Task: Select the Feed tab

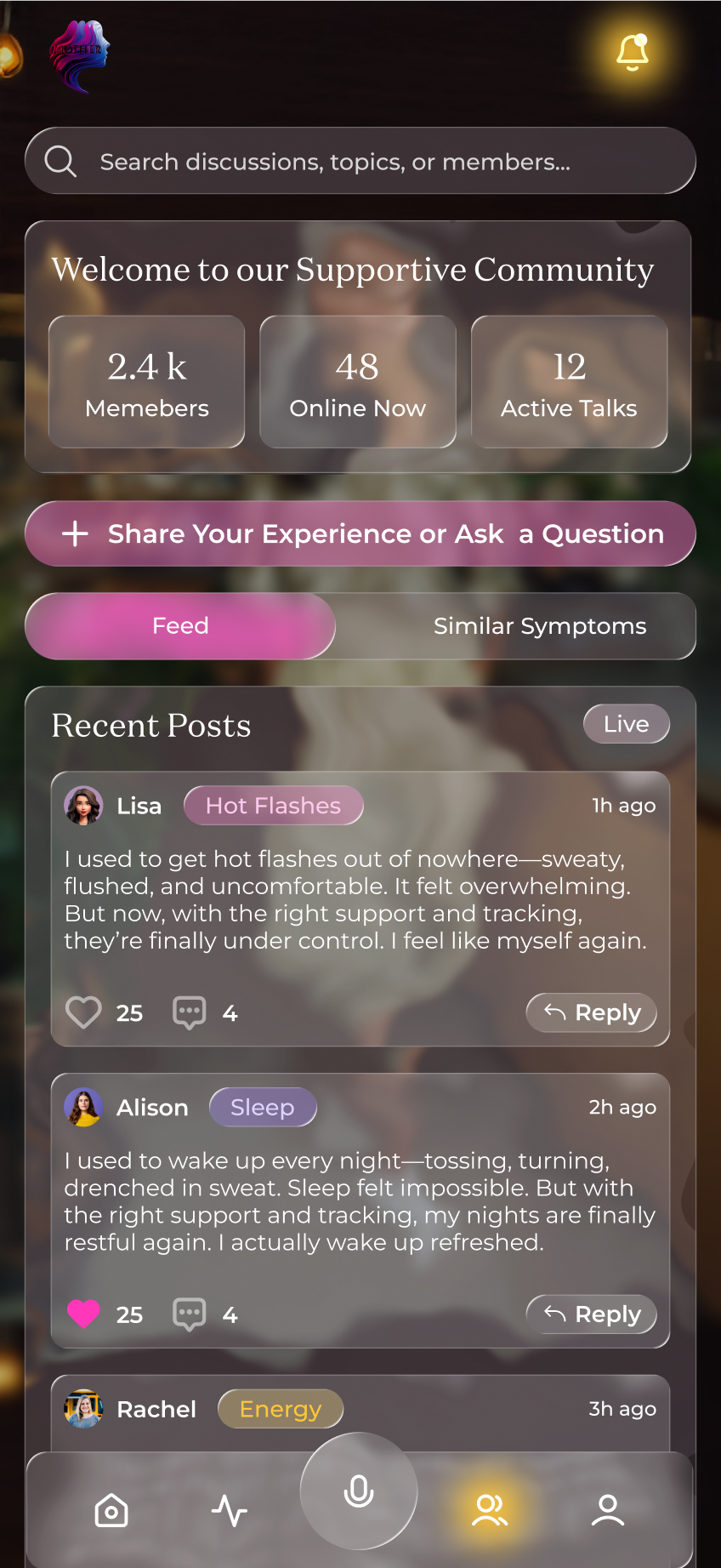Action: (x=180, y=626)
